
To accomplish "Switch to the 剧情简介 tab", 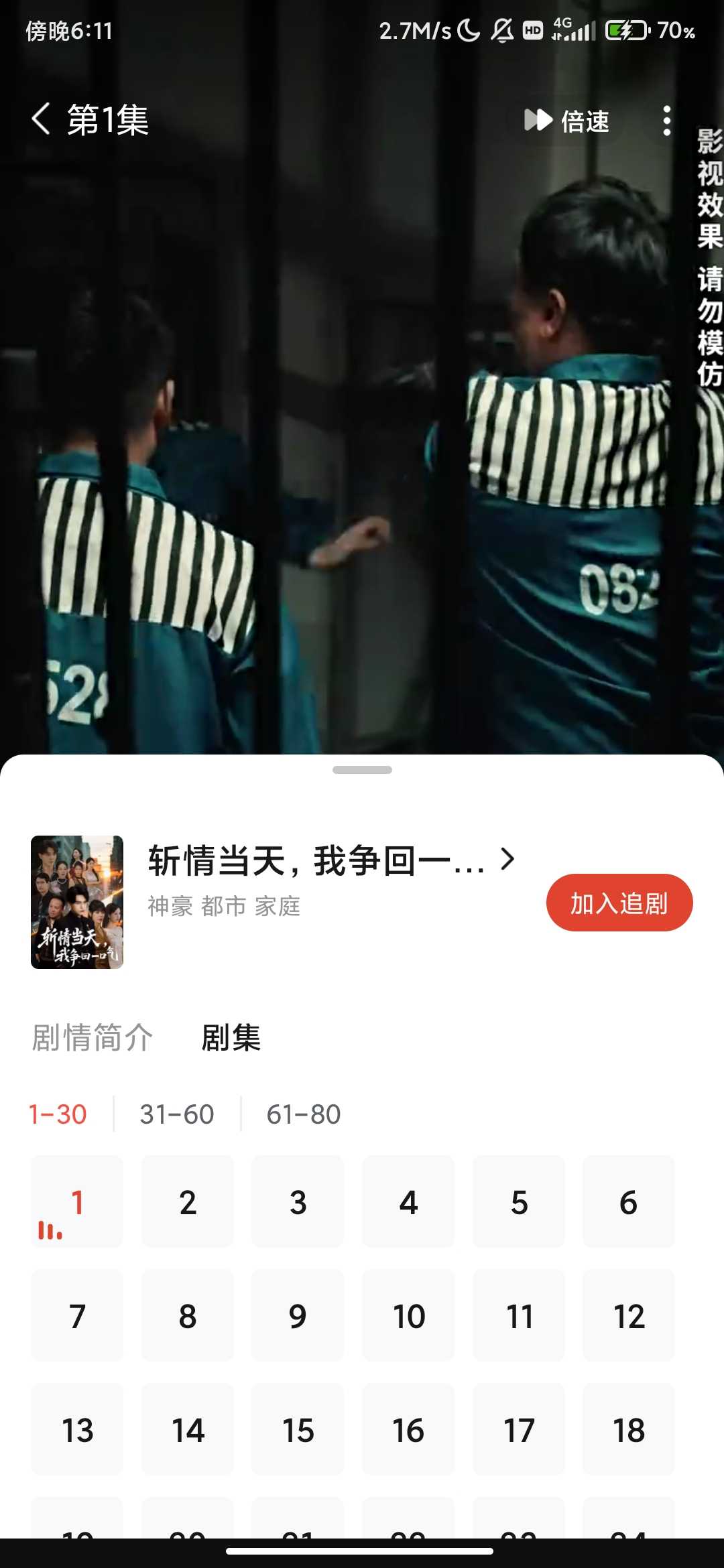I will (91, 1038).
